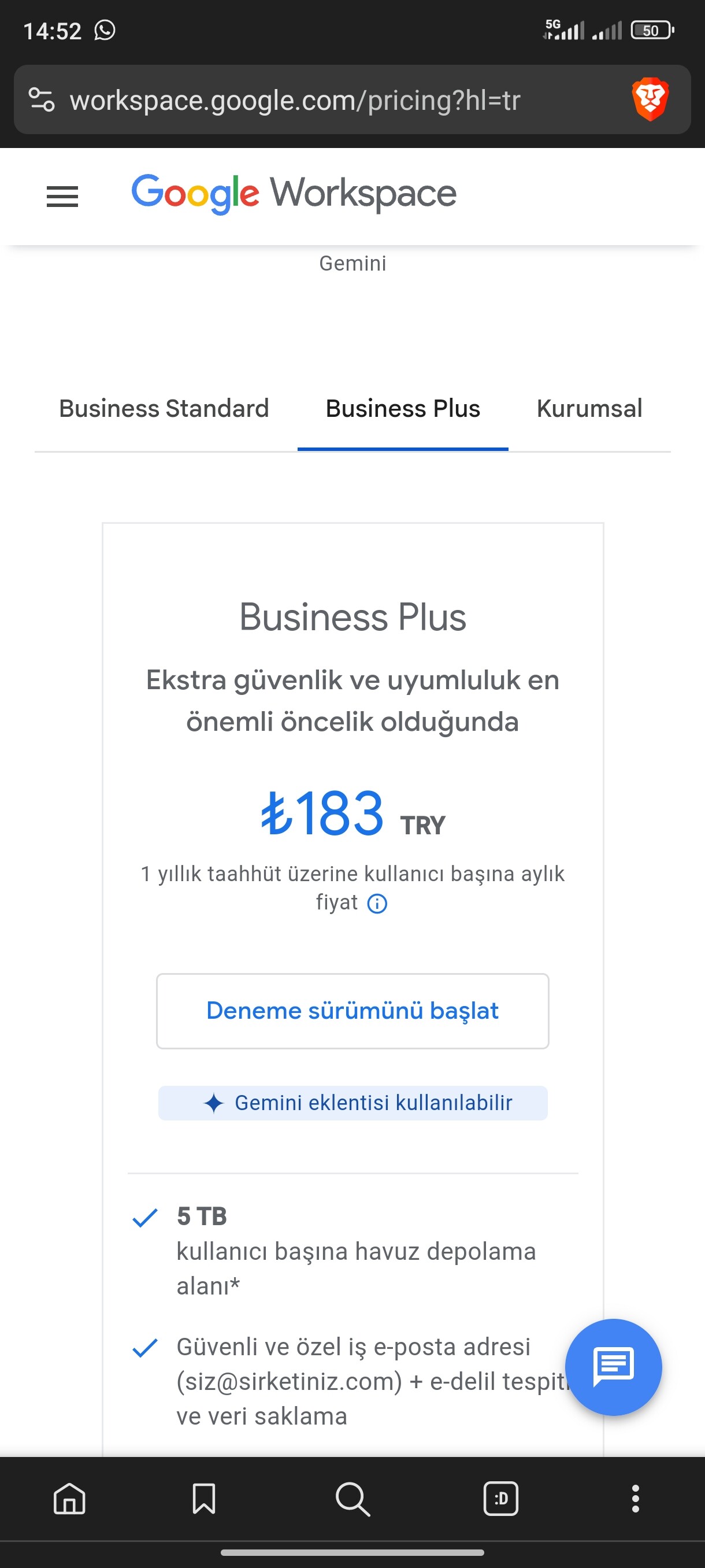Select the Business Plus tab
Screen dimensions: 705x1568
point(403,408)
